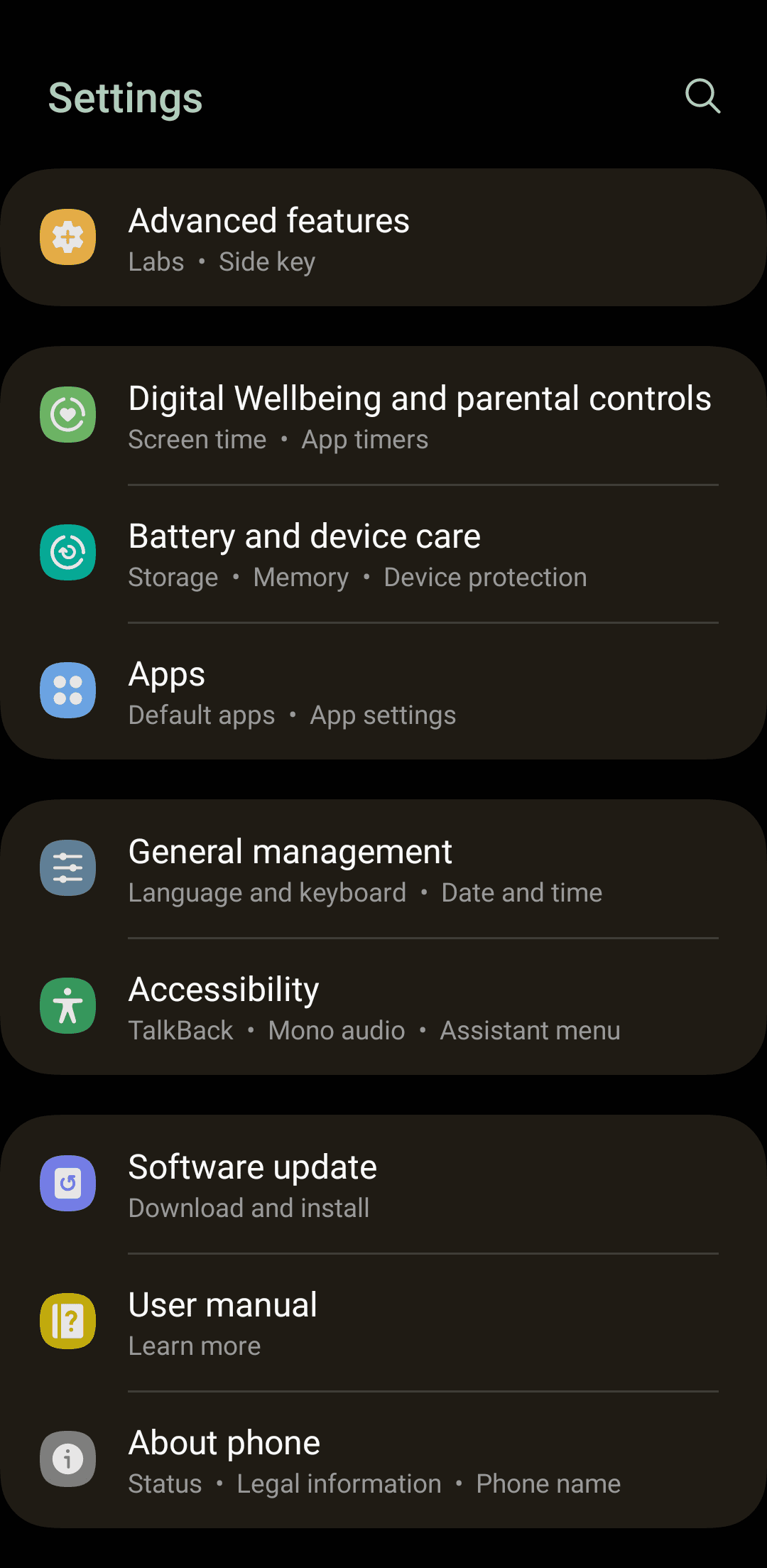767x1568 pixels.
Task: Open the User manual book icon
Action: click(67, 1321)
